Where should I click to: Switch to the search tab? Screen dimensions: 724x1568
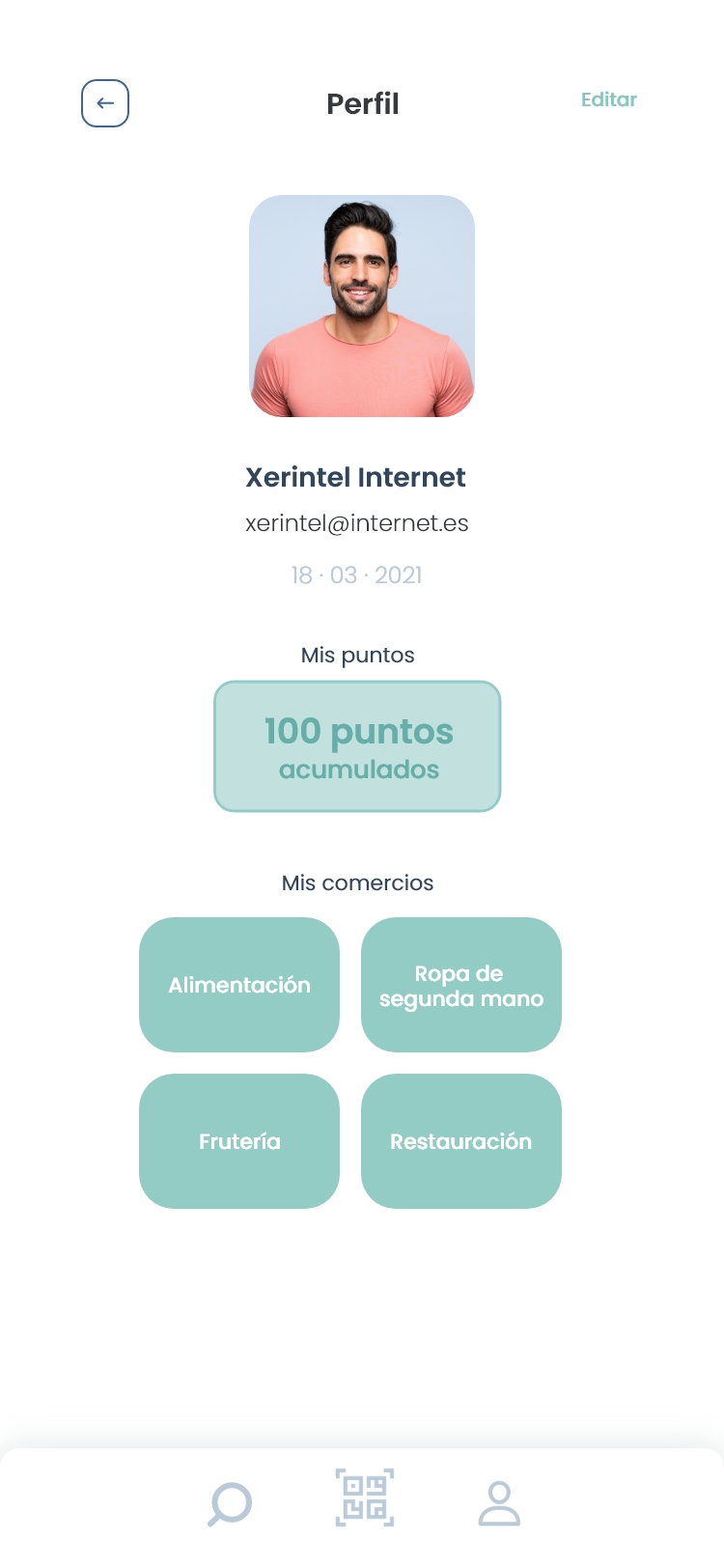point(230,1503)
